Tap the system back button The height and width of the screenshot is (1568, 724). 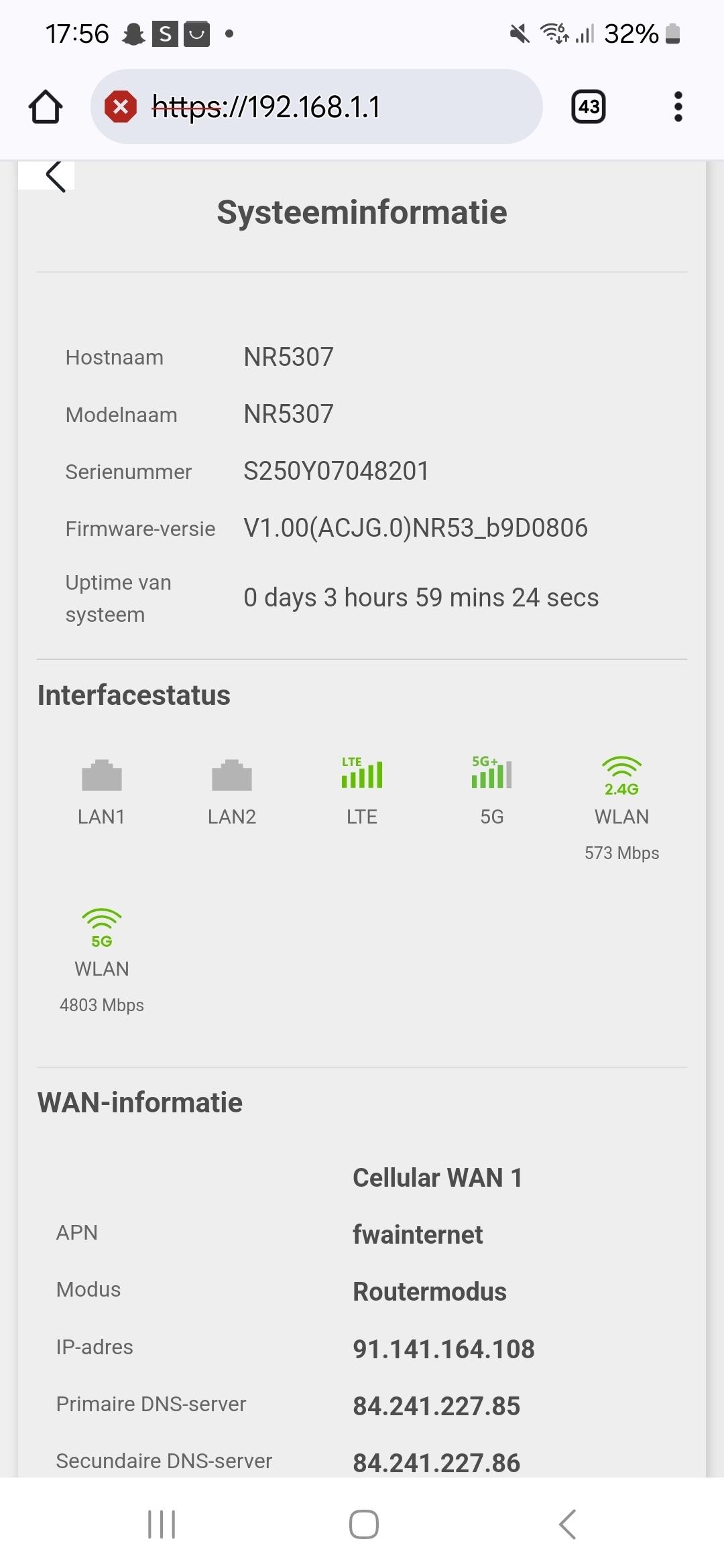(x=567, y=1524)
